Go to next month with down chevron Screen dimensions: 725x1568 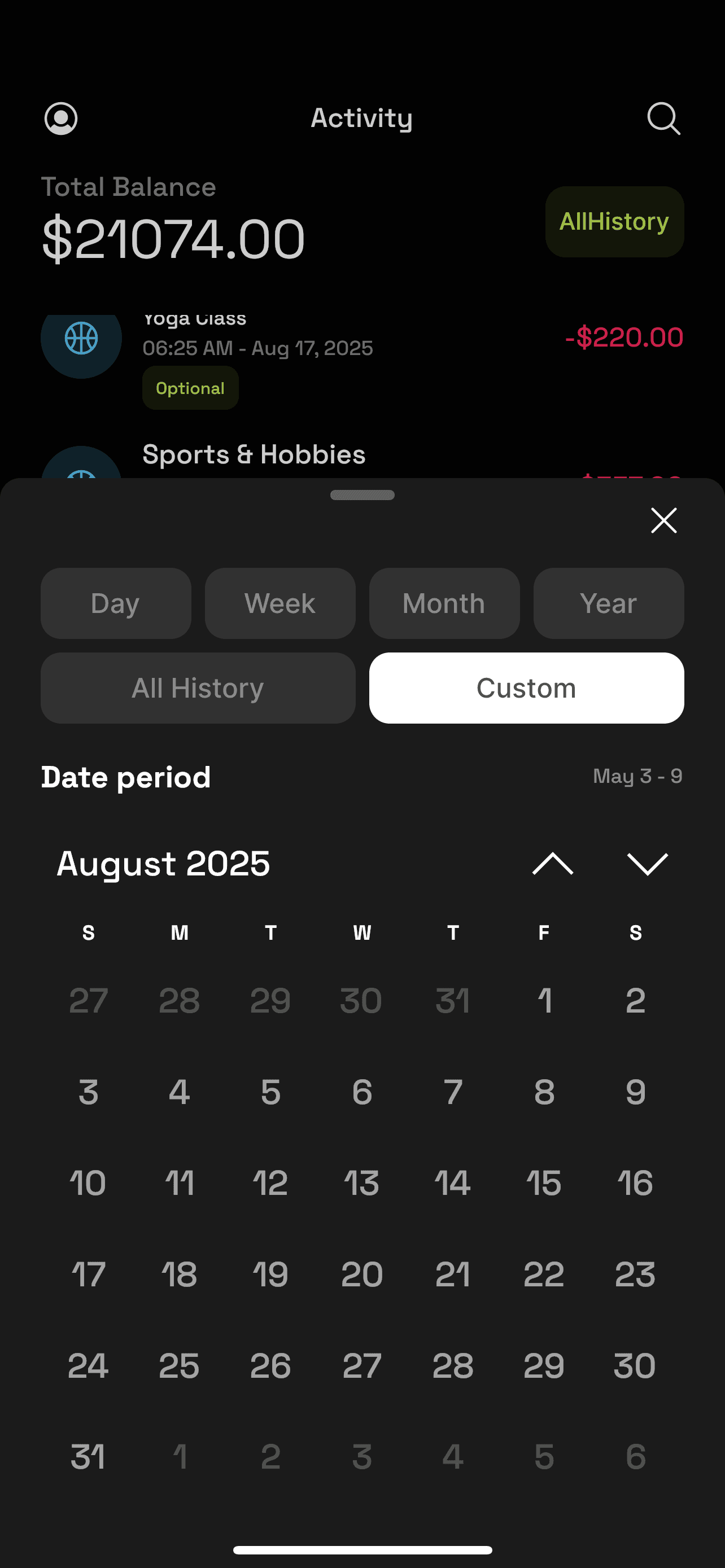[x=647, y=863]
